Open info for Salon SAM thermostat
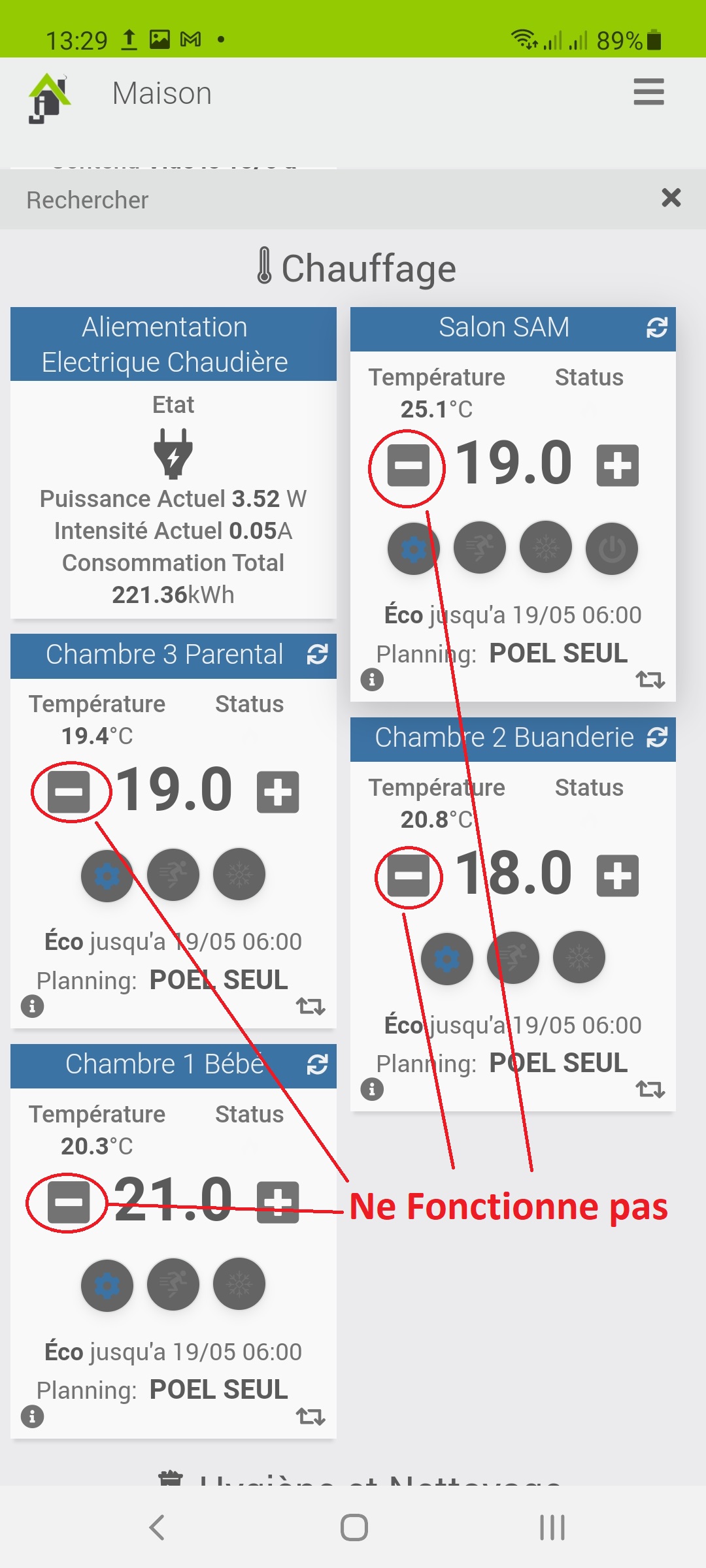This screenshot has width=706, height=1568. coord(372,680)
